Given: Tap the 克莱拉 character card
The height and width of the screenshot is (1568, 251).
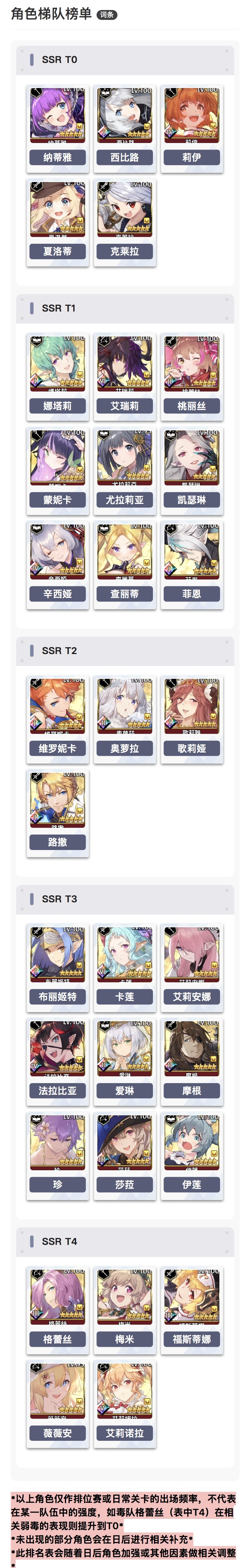Looking at the screenshot, I should pos(125,222).
